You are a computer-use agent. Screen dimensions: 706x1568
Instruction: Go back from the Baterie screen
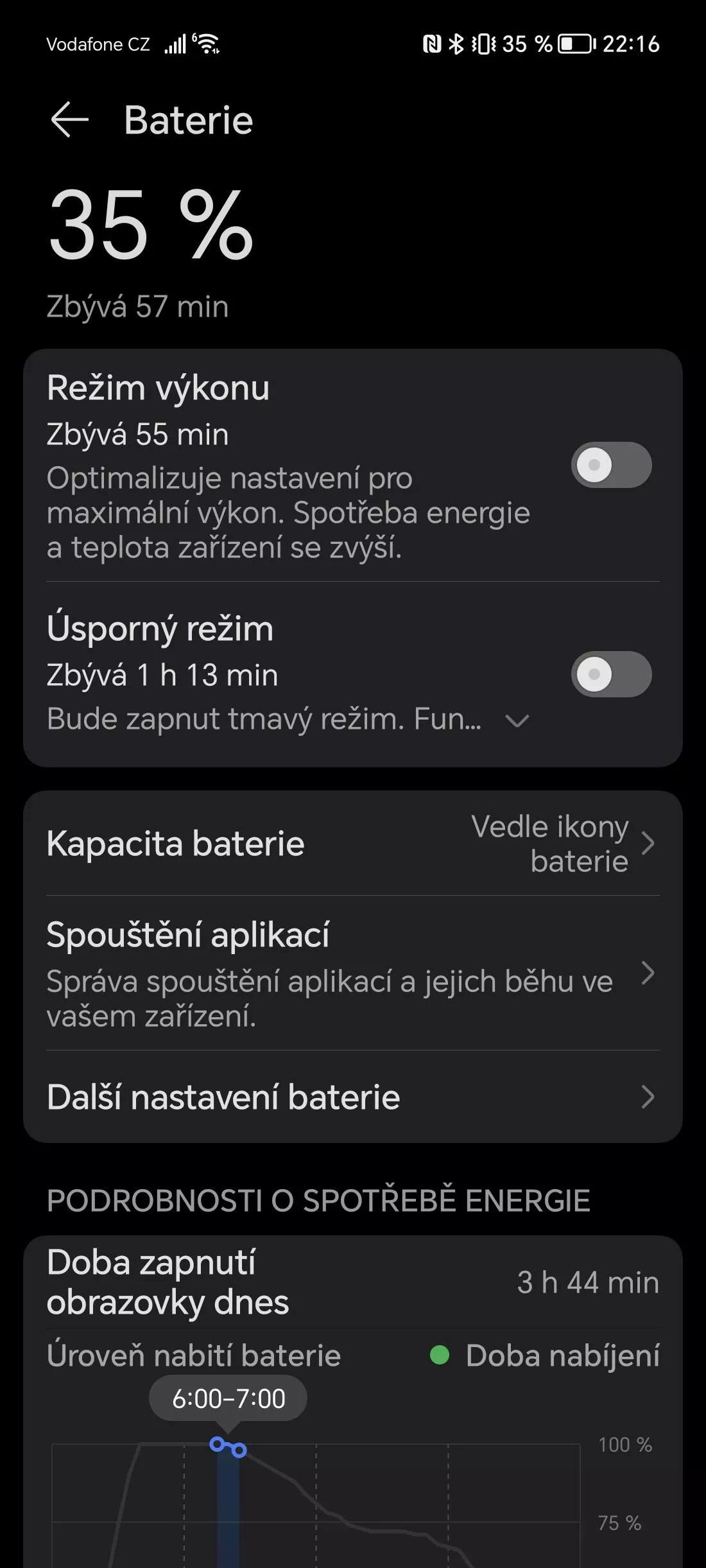pos(69,120)
